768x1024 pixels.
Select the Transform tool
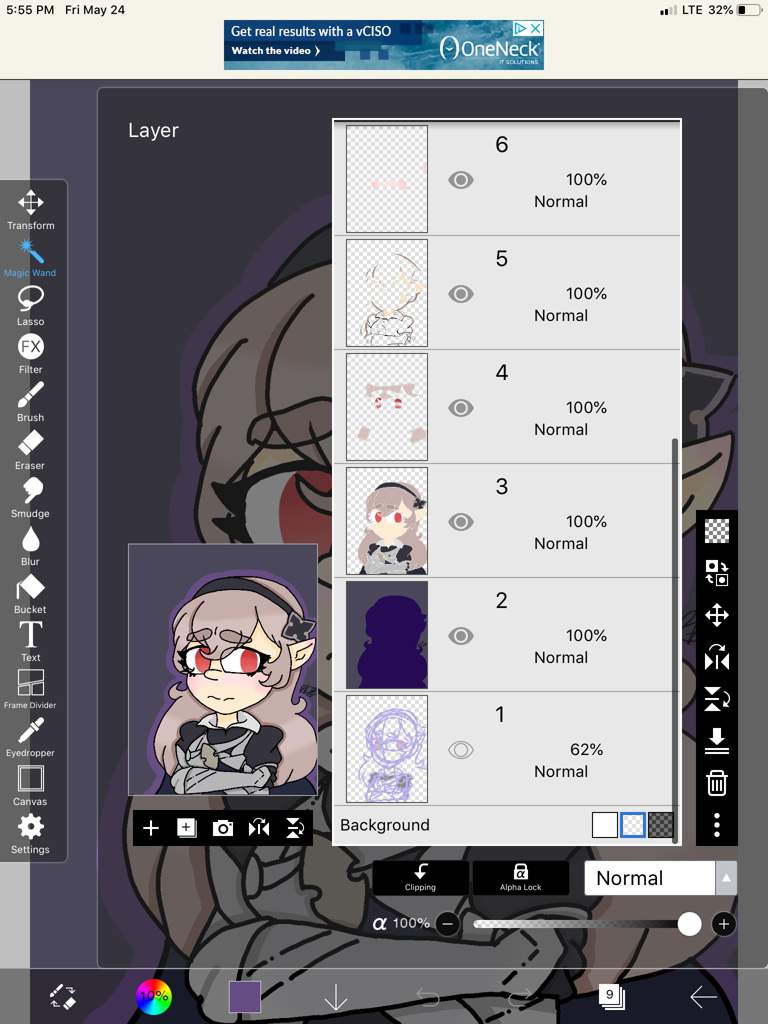click(30, 208)
